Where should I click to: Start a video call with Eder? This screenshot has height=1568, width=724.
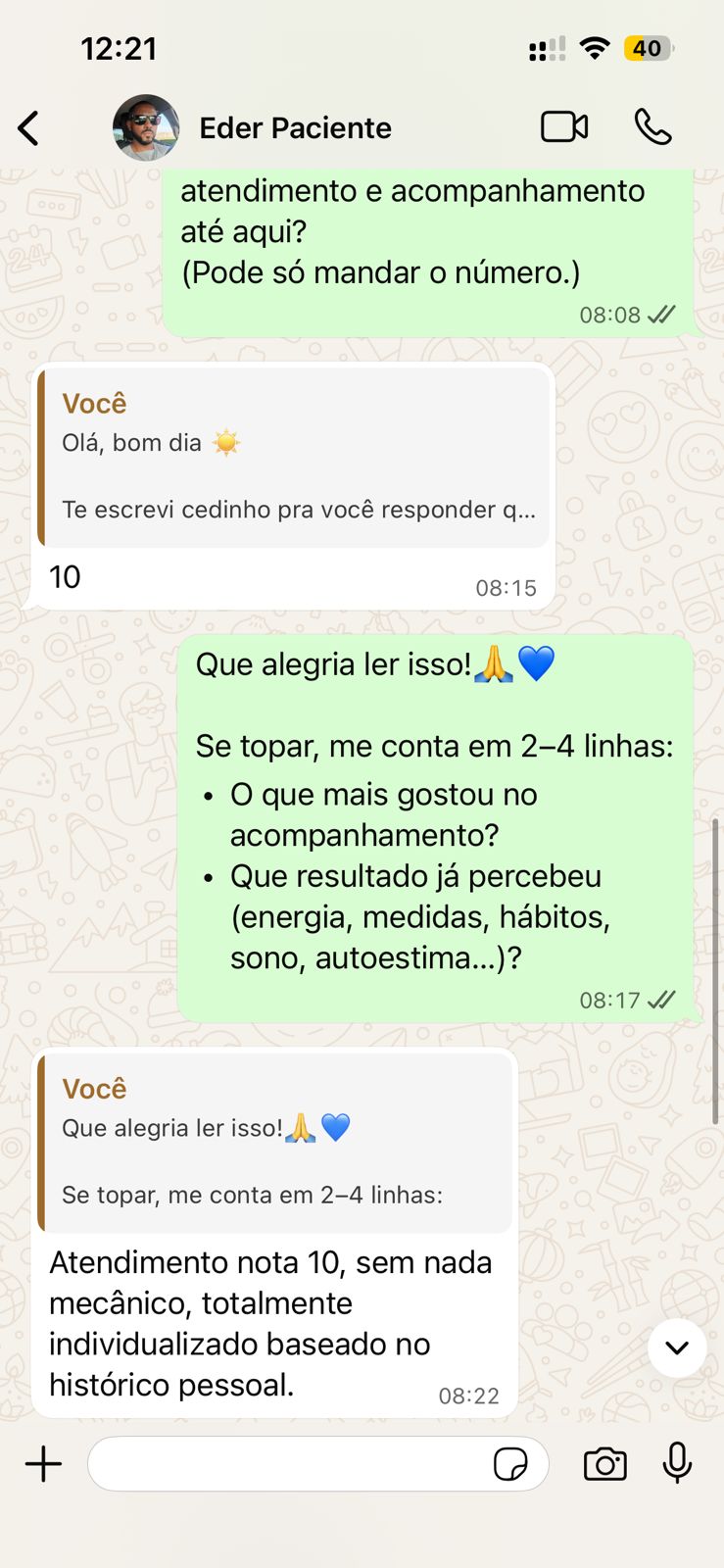pyautogui.click(x=564, y=127)
